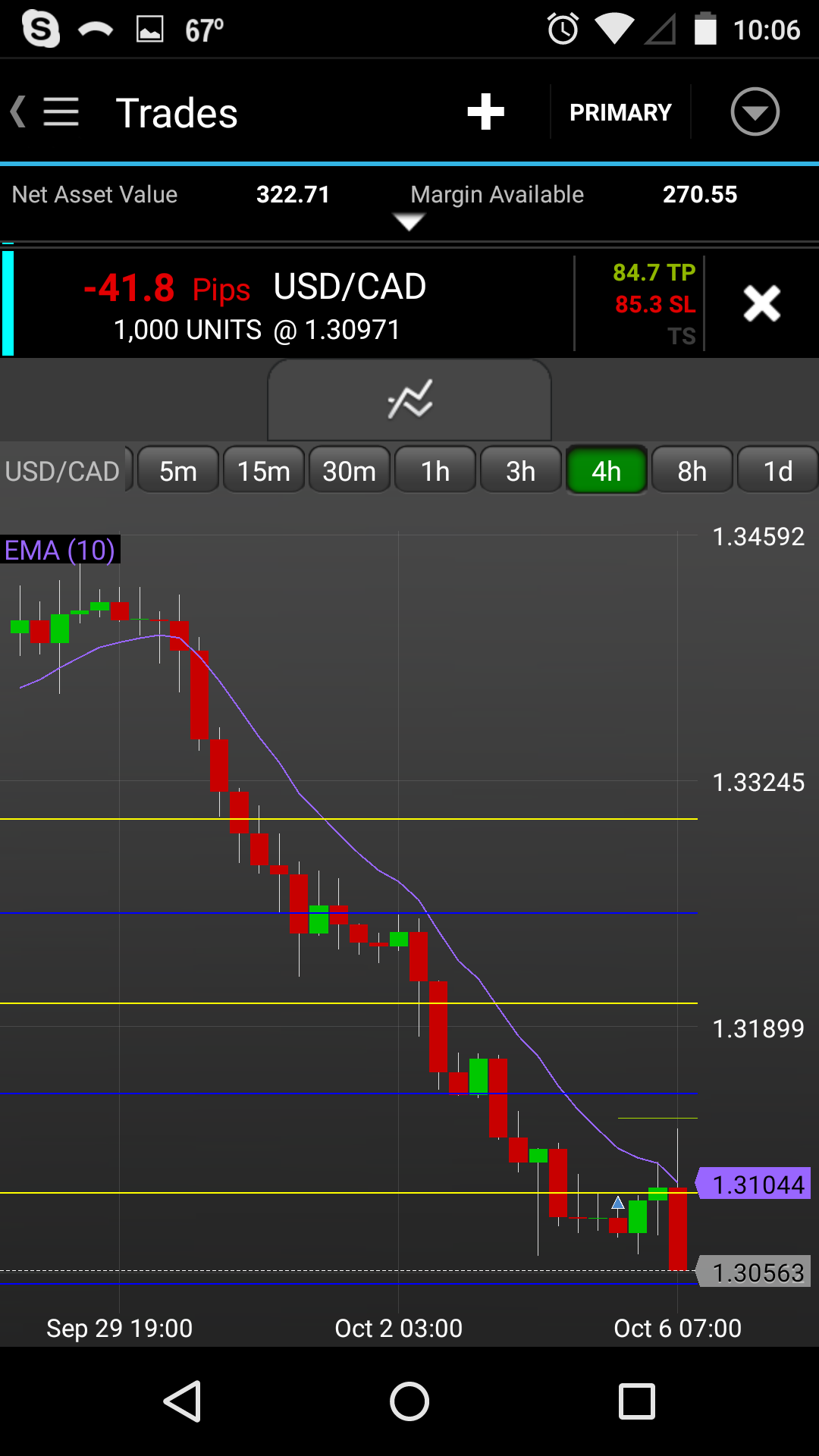Viewport: 819px width, 1456px height.
Task: Switch chart to 8h timeframe
Action: click(x=692, y=471)
